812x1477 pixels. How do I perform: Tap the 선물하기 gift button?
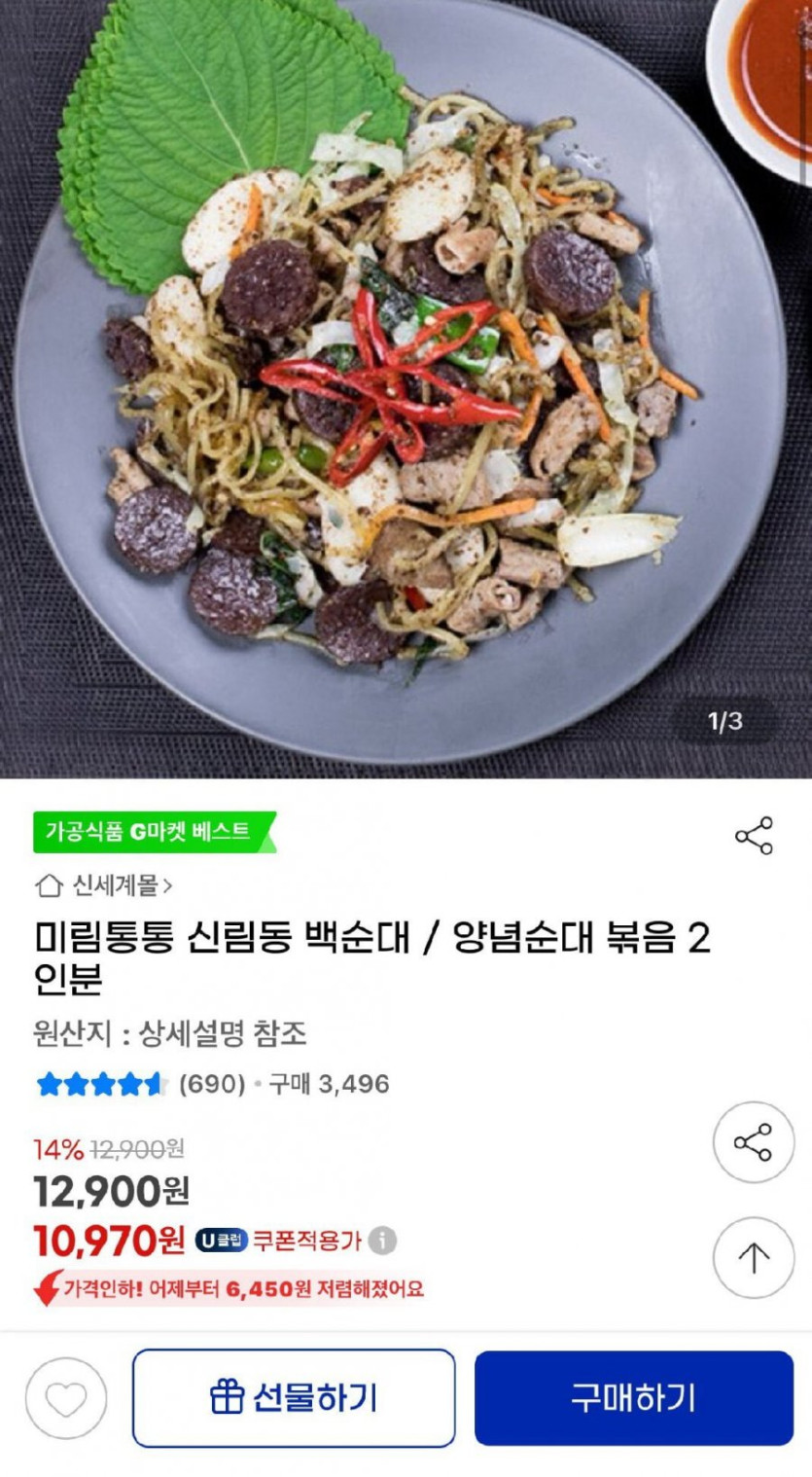(294, 1398)
